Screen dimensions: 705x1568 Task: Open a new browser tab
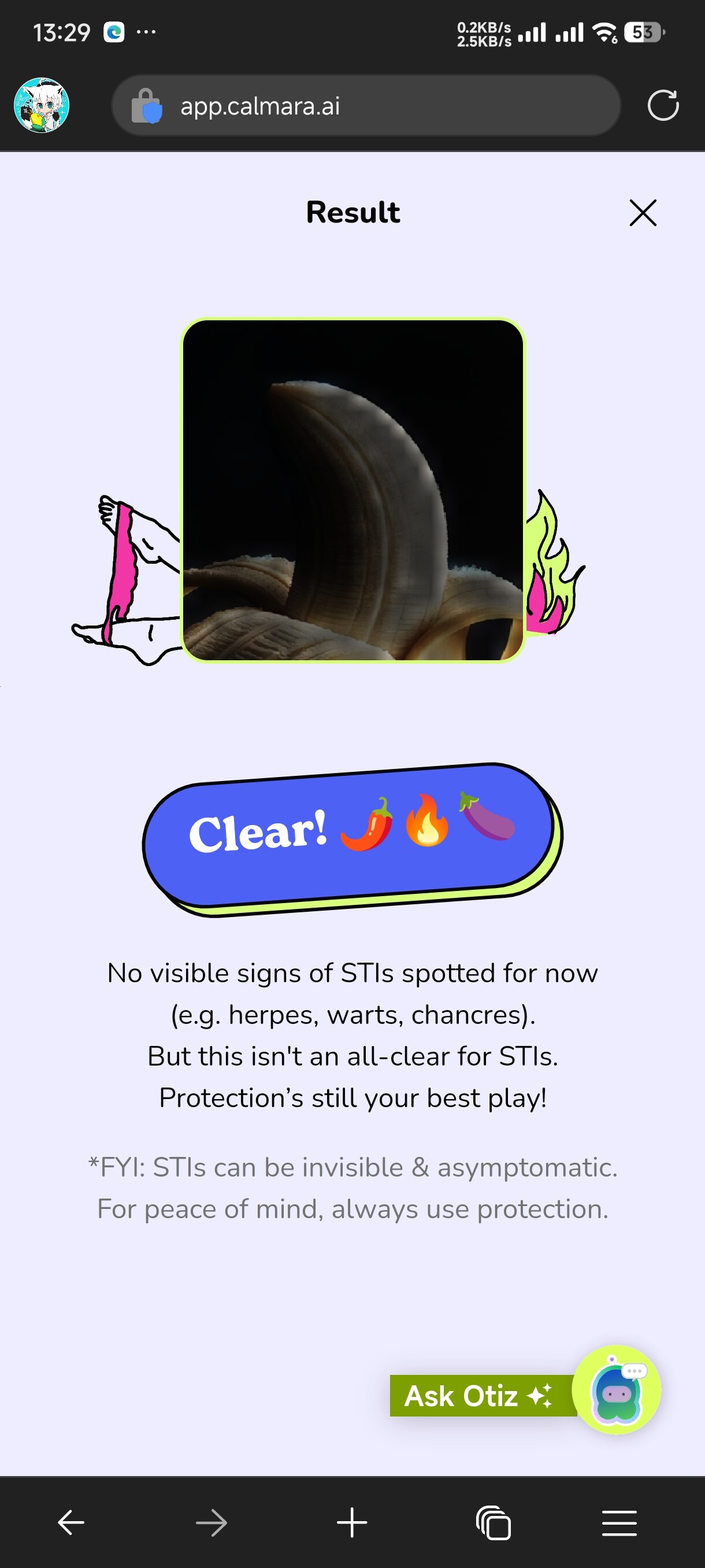click(352, 1523)
